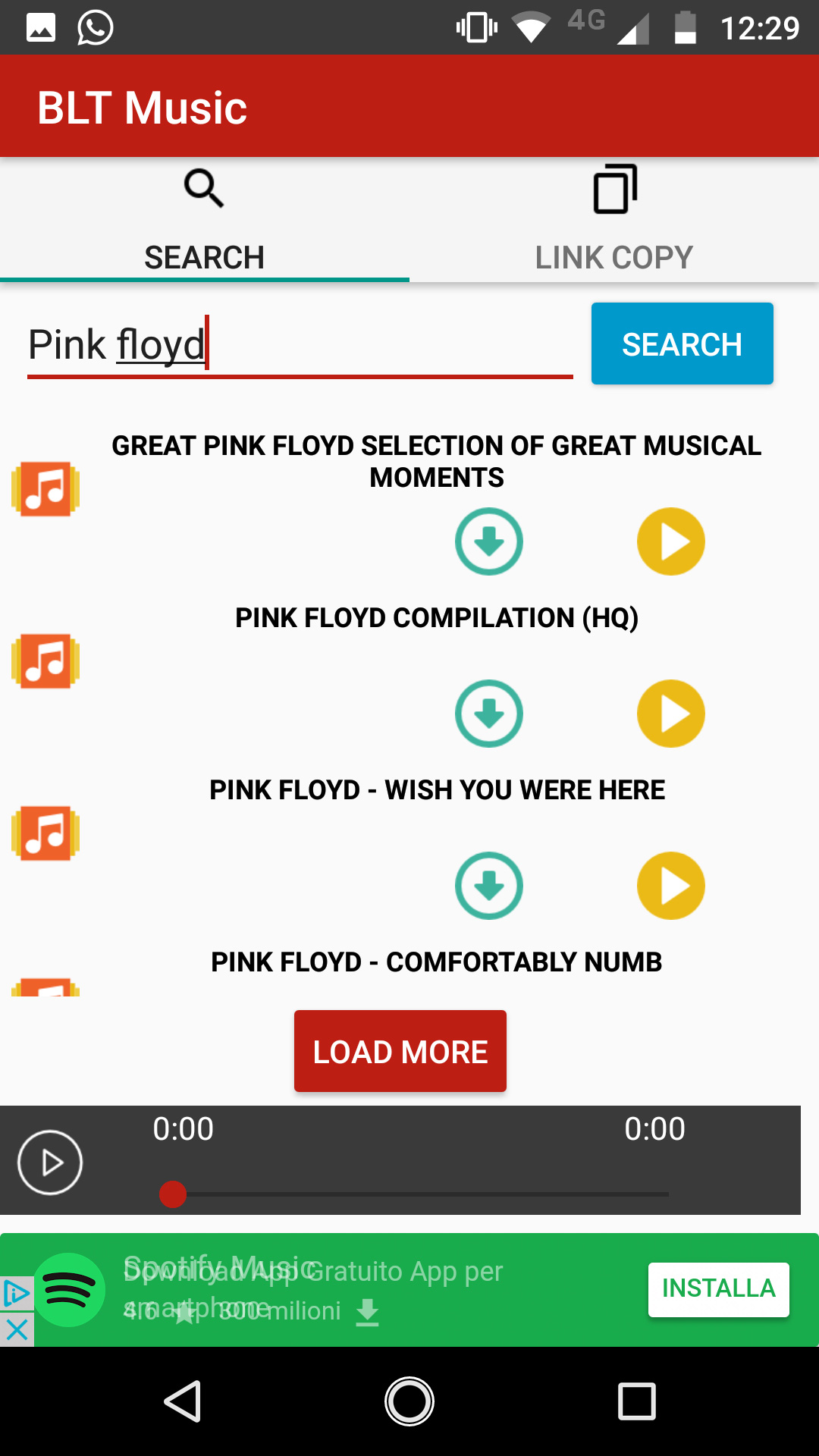Play Pink Floyd Compilation (HQ)
Viewport: 819px width, 1456px height.
tap(670, 714)
